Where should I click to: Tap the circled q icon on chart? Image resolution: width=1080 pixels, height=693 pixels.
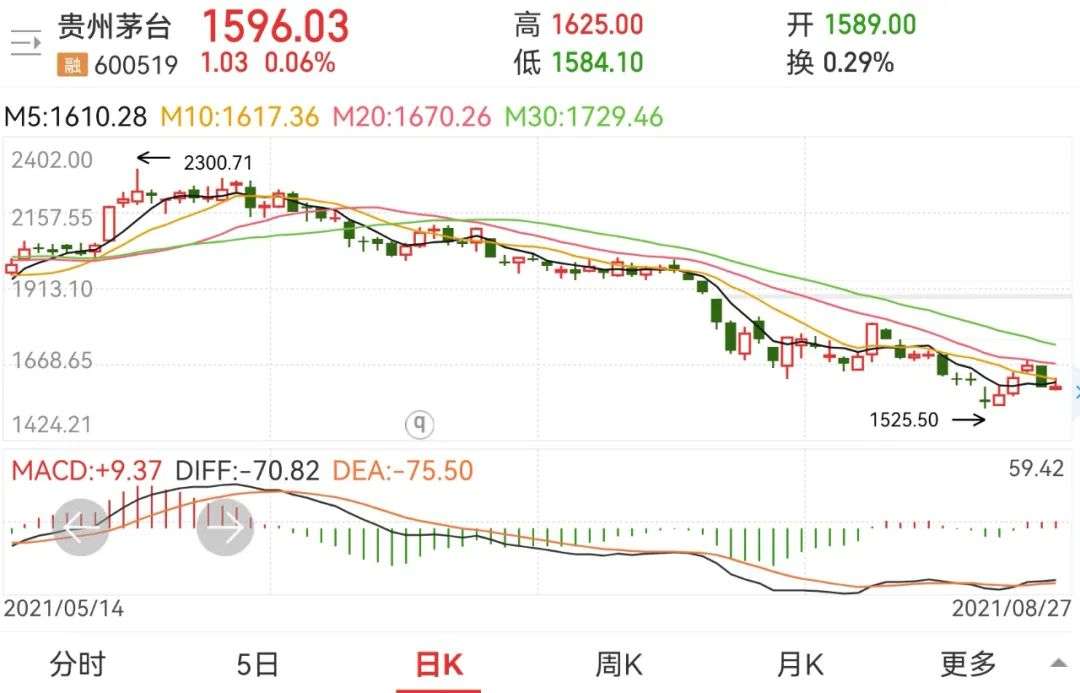click(419, 425)
